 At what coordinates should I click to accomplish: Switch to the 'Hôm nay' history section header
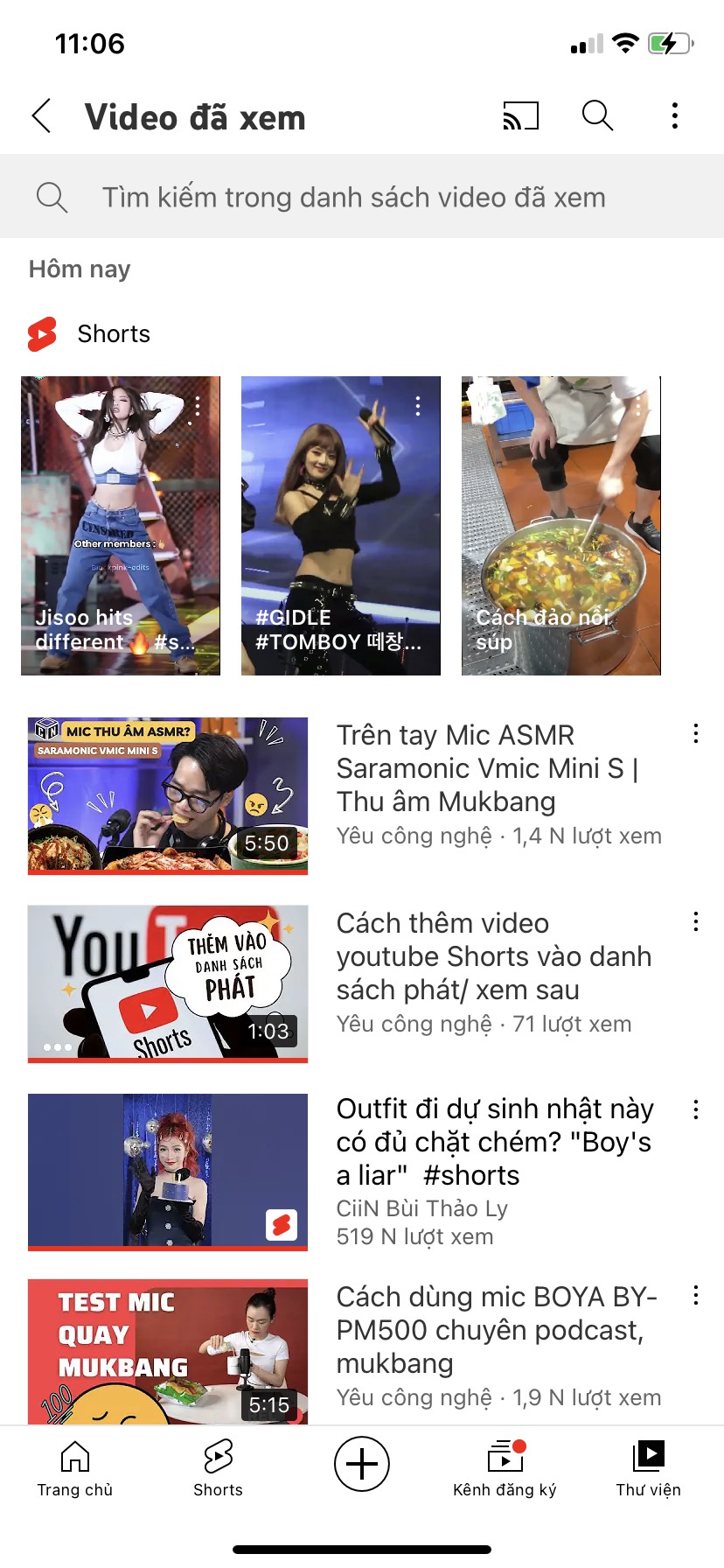tap(79, 269)
